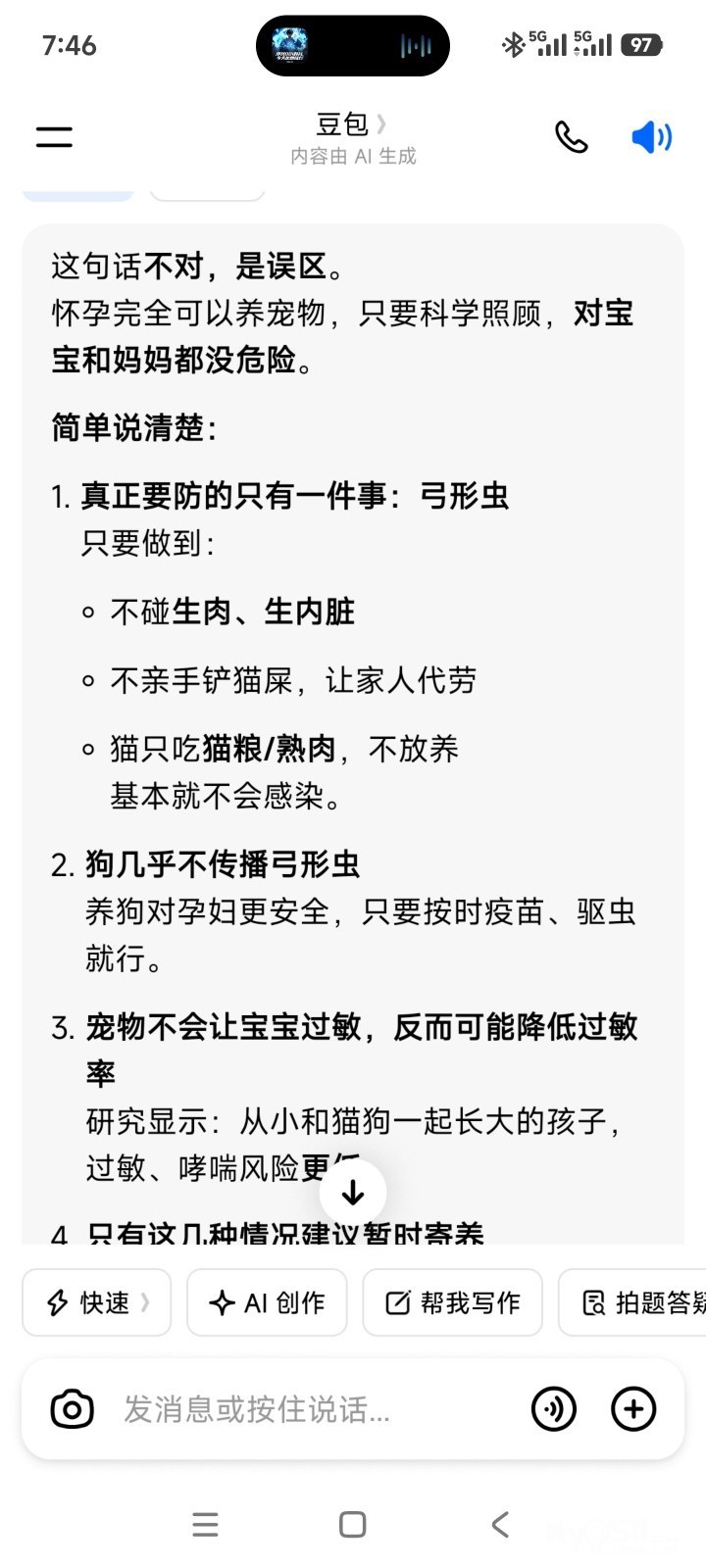
Task: Jump to bottom with the down arrow
Action: click(353, 1193)
